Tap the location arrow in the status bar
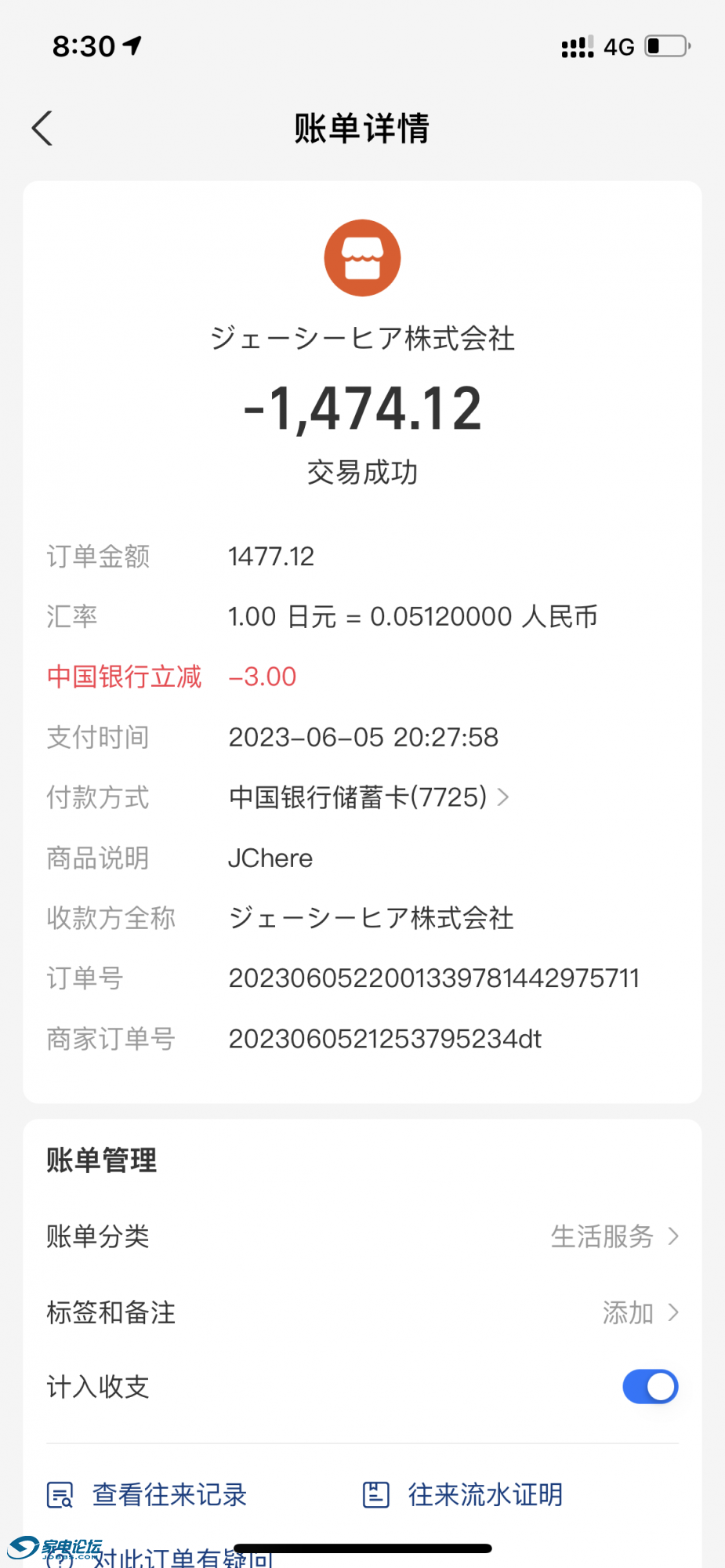This screenshot has height=1568, width=725. pyautogui.click(x=130, y=45)
